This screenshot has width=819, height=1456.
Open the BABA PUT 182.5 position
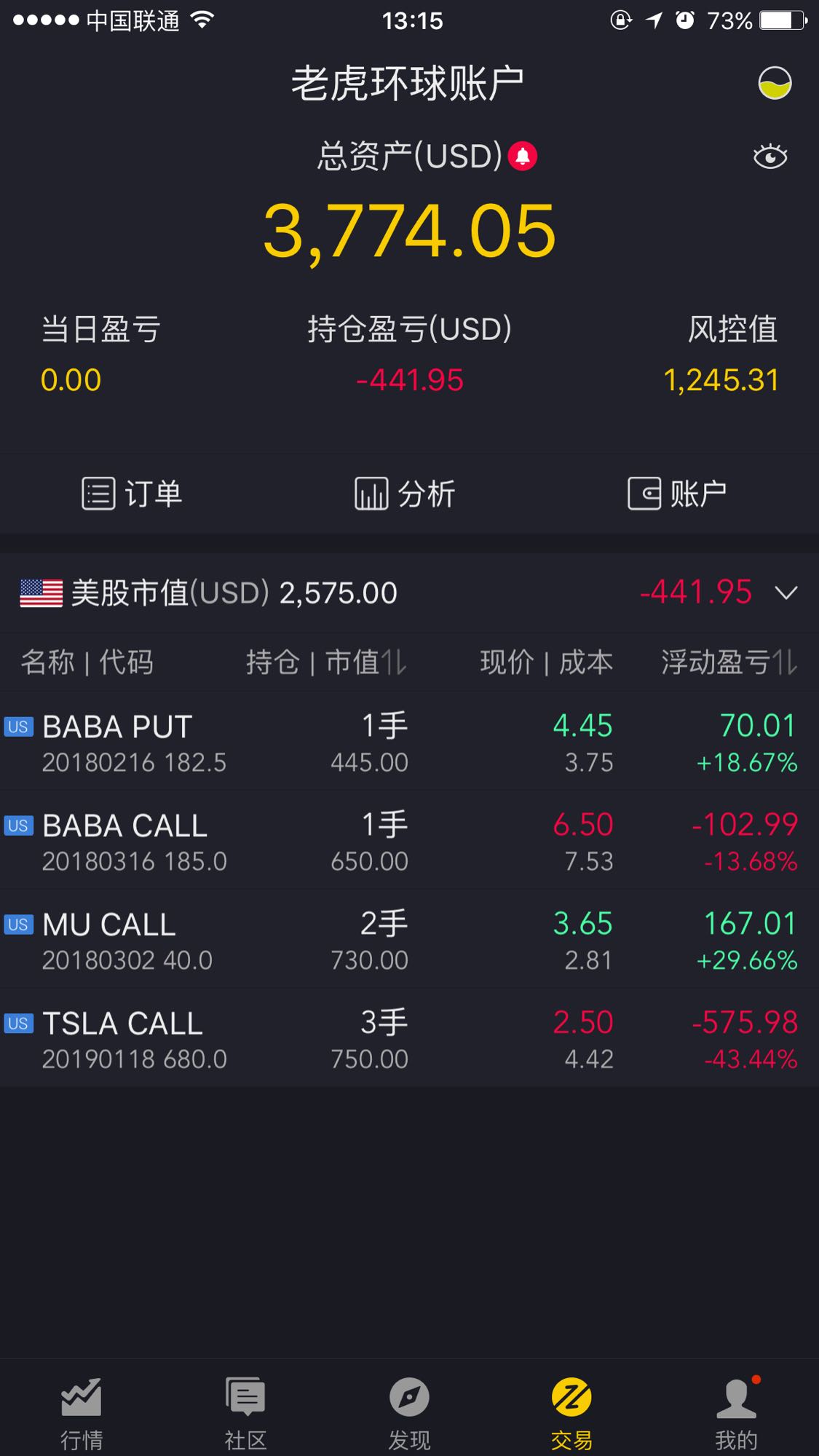[409, 743]
